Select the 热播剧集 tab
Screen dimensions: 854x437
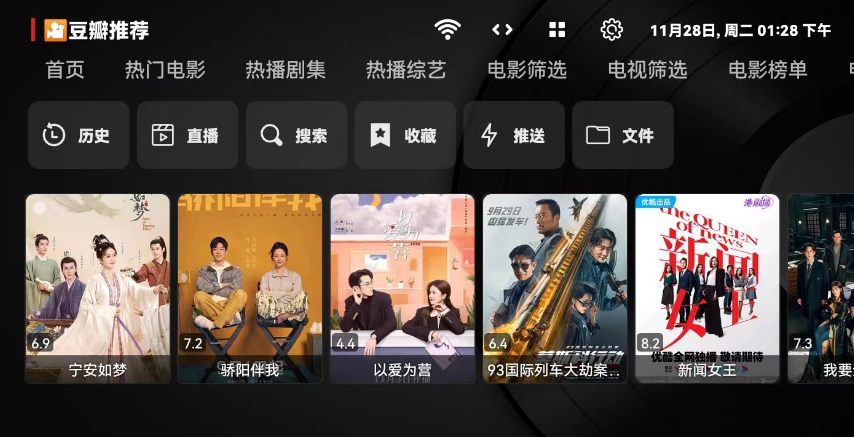click(x=285, y=70)
